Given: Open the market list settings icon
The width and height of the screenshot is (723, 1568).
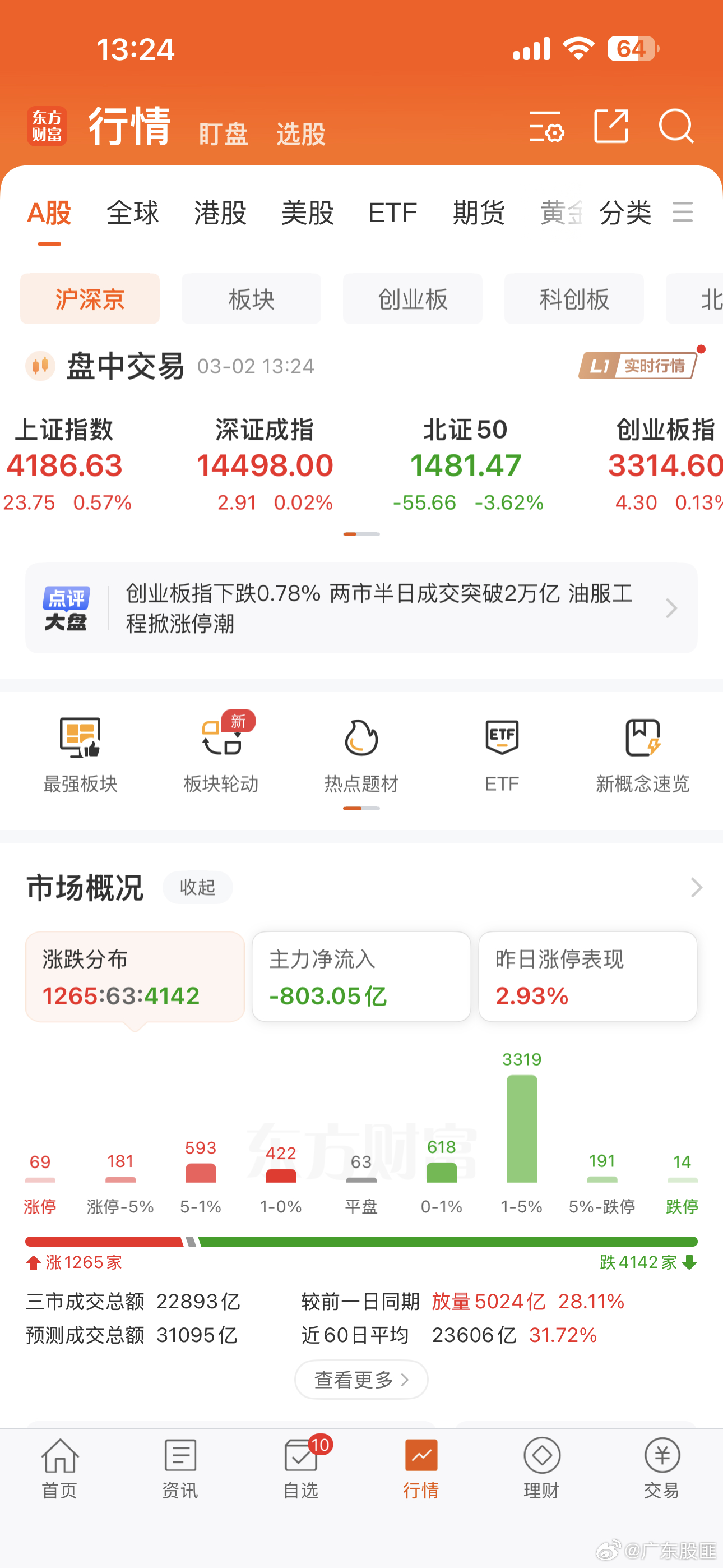Looking at the screenshot, I should point(546,126).
